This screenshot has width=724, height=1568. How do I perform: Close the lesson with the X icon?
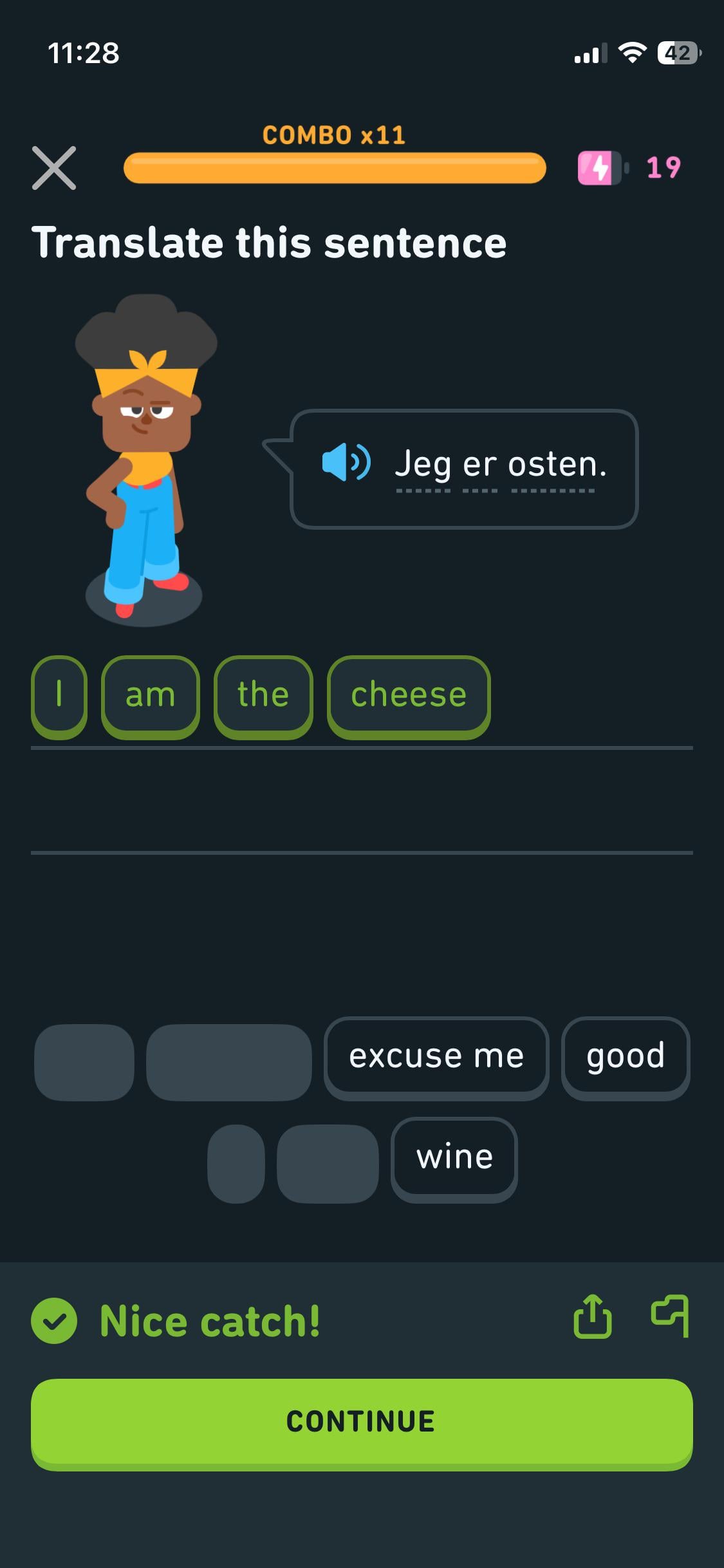click(x=54, y=168)
